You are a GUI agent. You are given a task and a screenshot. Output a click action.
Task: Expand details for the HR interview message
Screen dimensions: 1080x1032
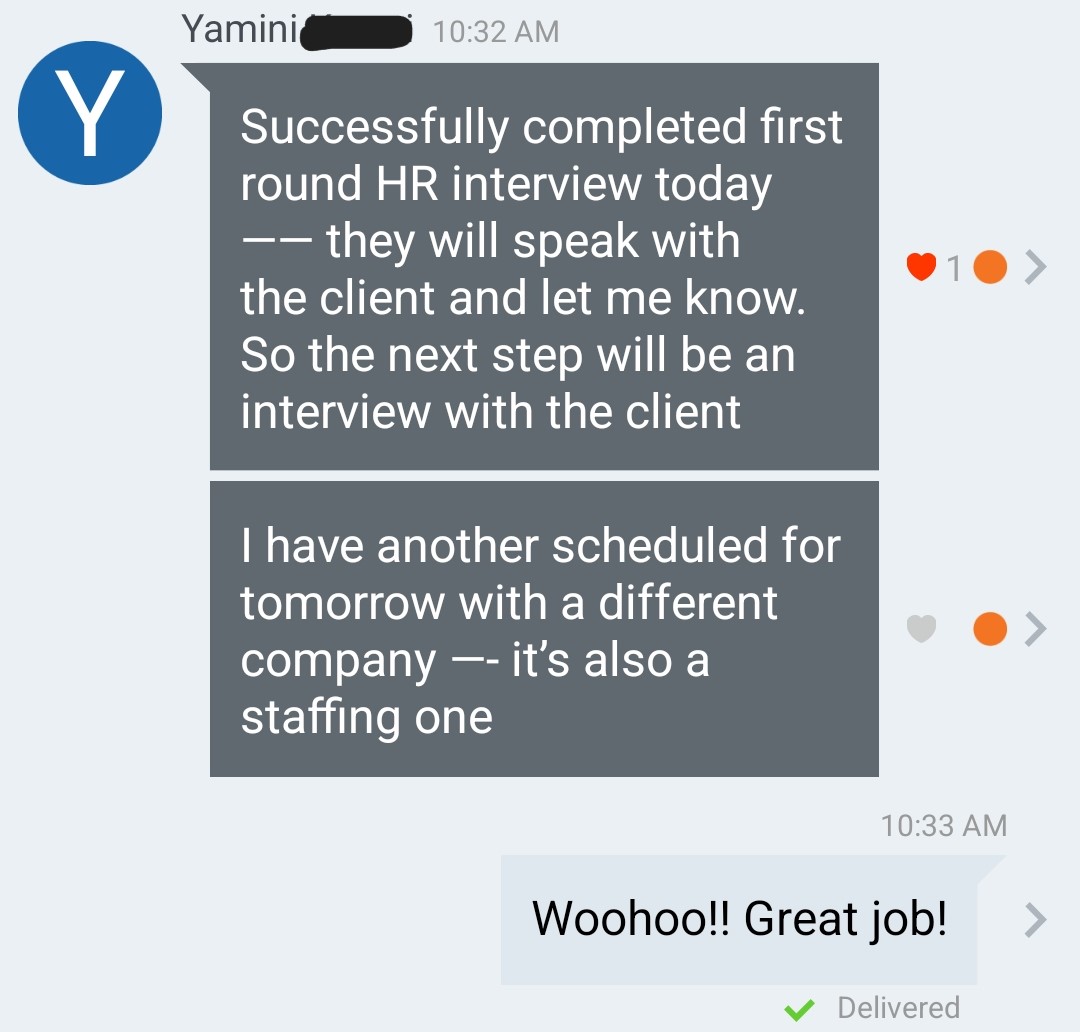click(1037, 267)
